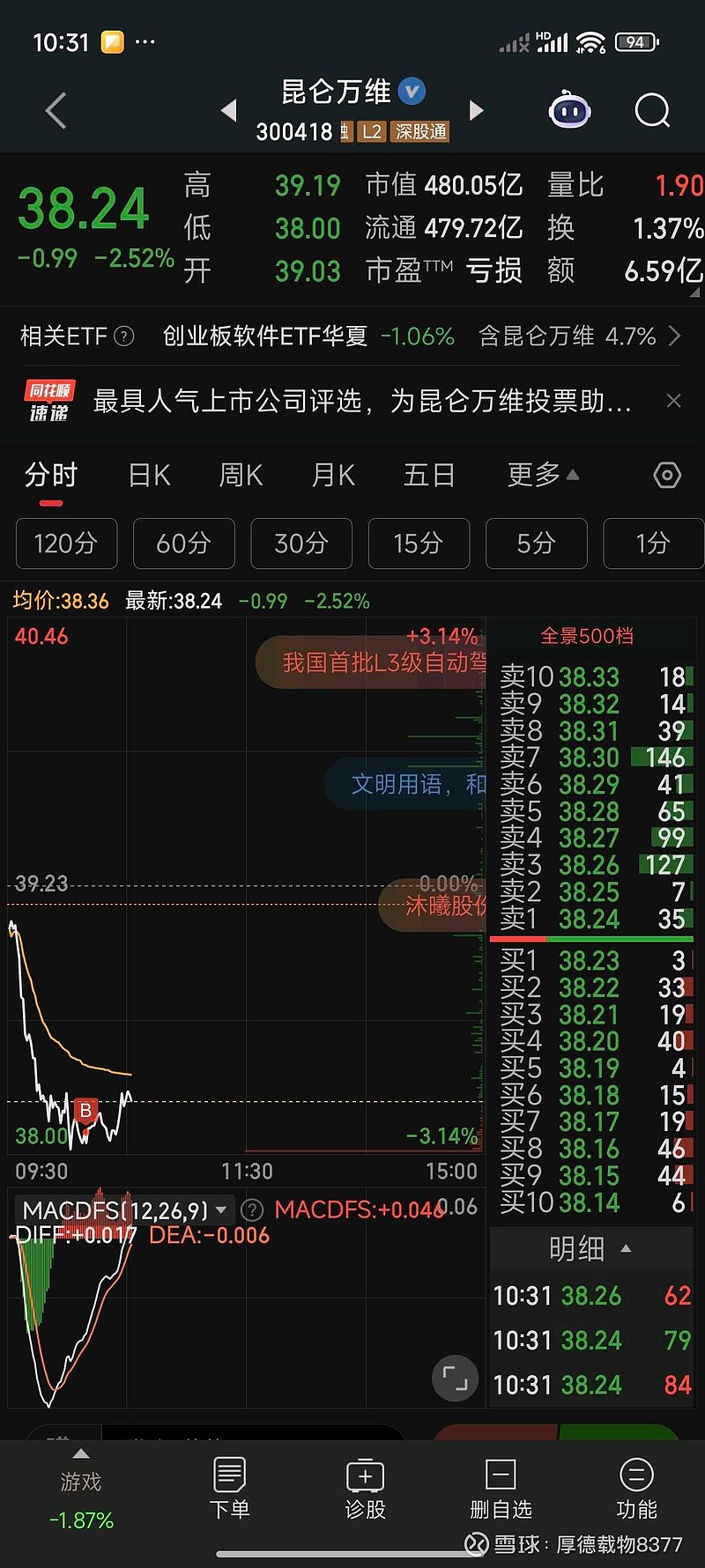Expand the 更多 chart type dropdown
The width and height of the screenshot is (705, 1568).
click(x=541, y=475)
